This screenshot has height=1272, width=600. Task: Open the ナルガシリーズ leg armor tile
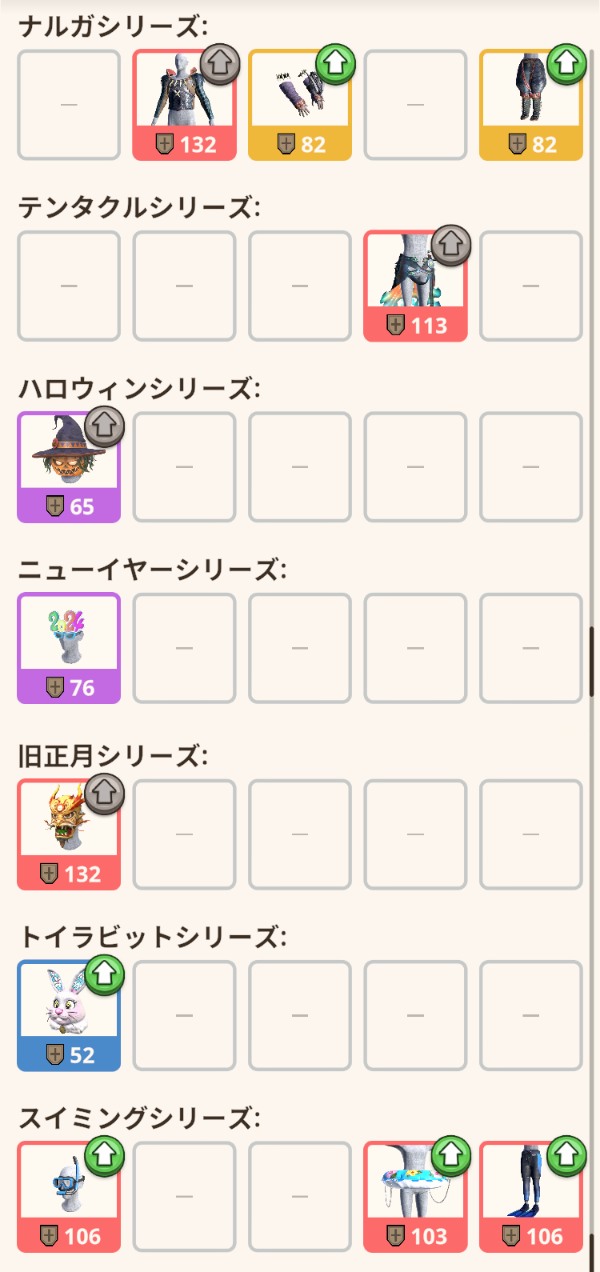531,106
